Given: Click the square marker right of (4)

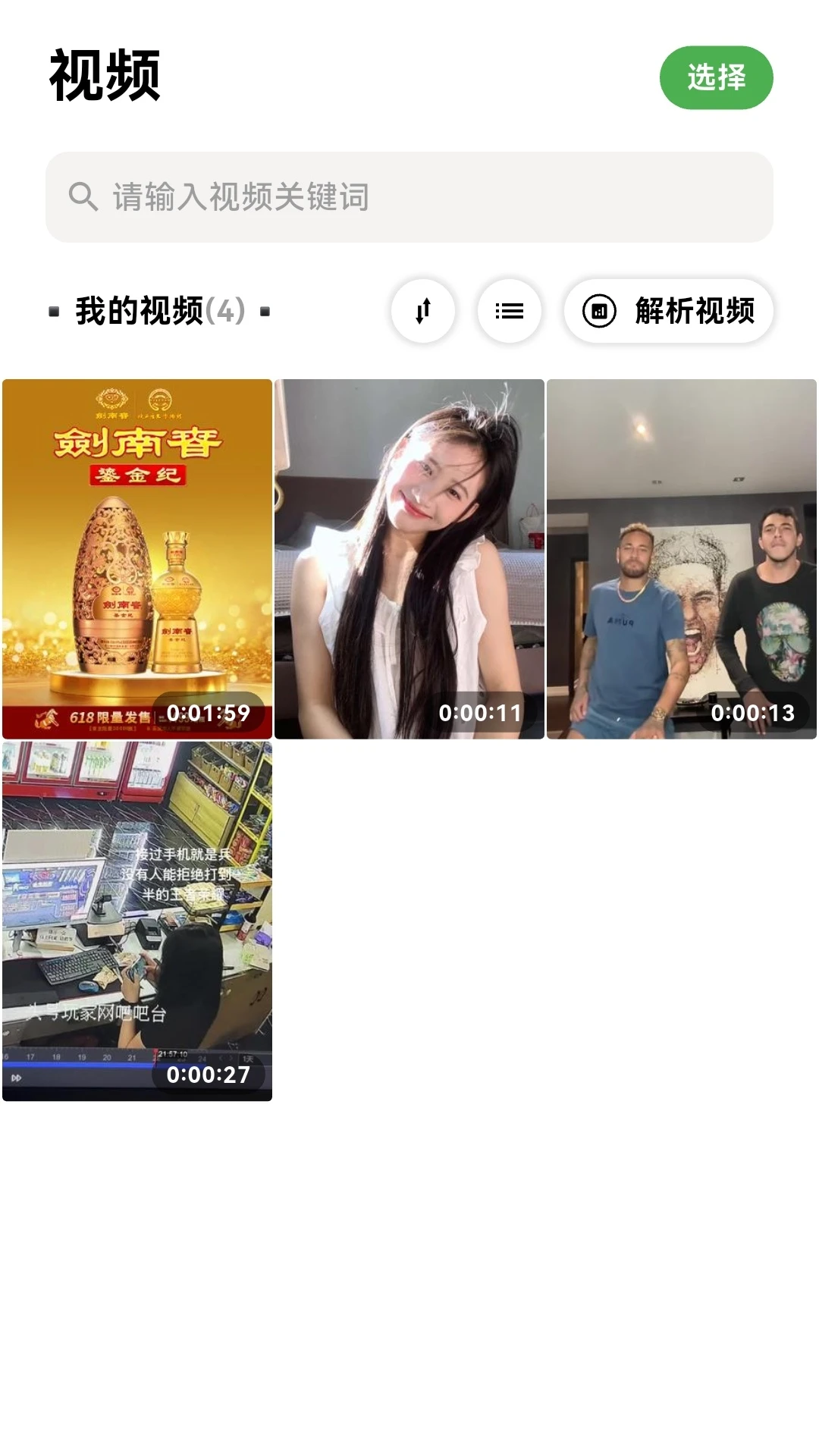Looking at the screenshot, I should (x=265, y=311).
